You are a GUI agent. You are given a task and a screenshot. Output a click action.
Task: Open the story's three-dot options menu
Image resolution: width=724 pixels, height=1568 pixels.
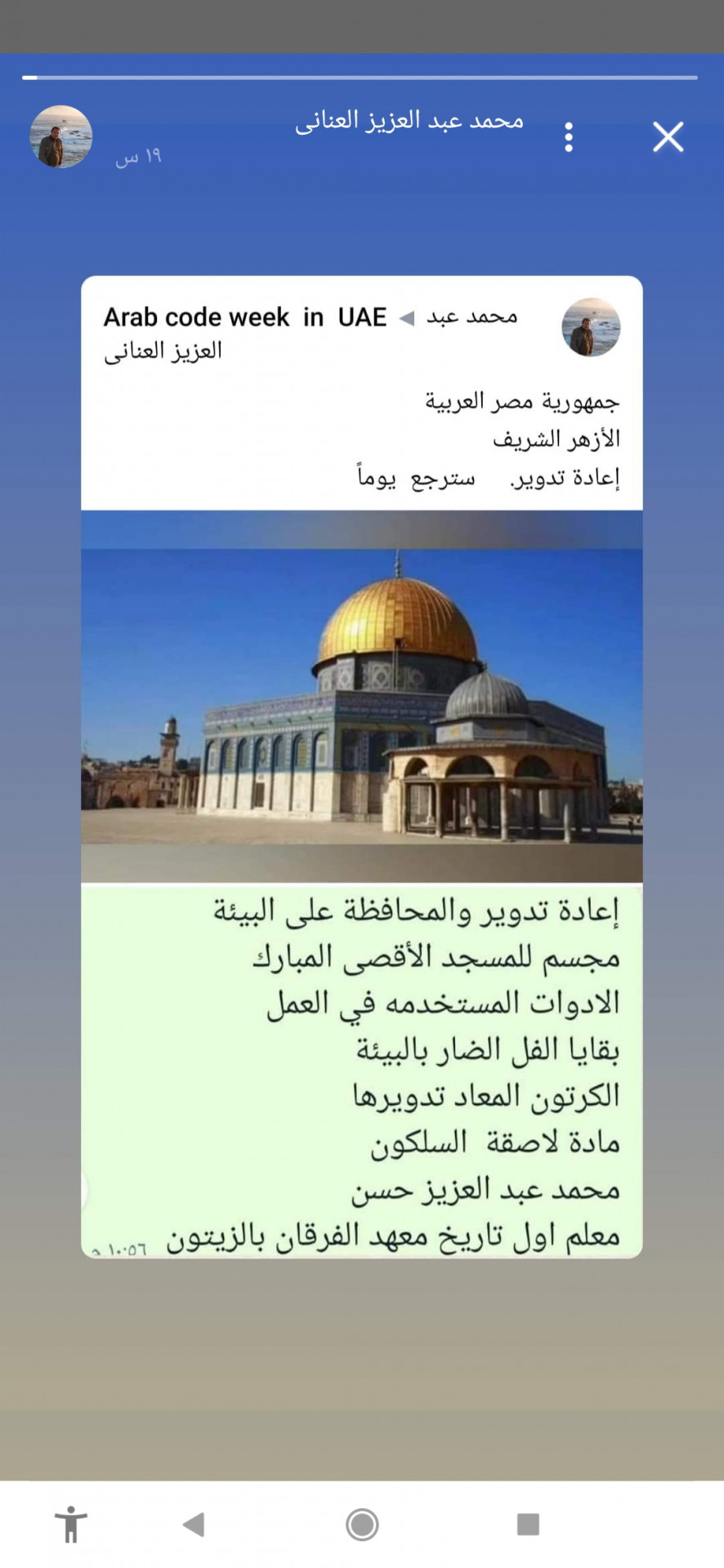click(x=569, y=137)
